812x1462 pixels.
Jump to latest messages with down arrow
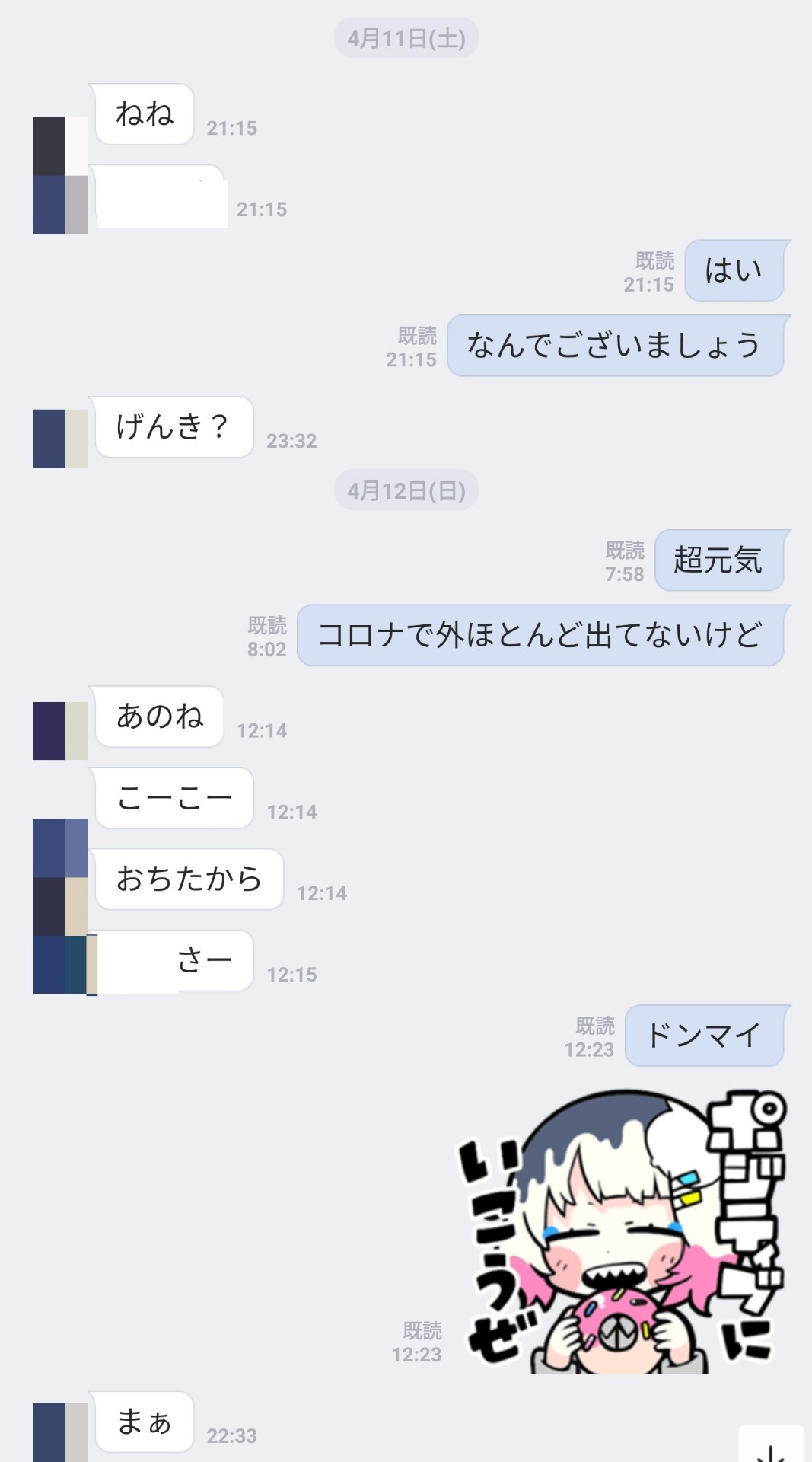[x=771, y=1444]
